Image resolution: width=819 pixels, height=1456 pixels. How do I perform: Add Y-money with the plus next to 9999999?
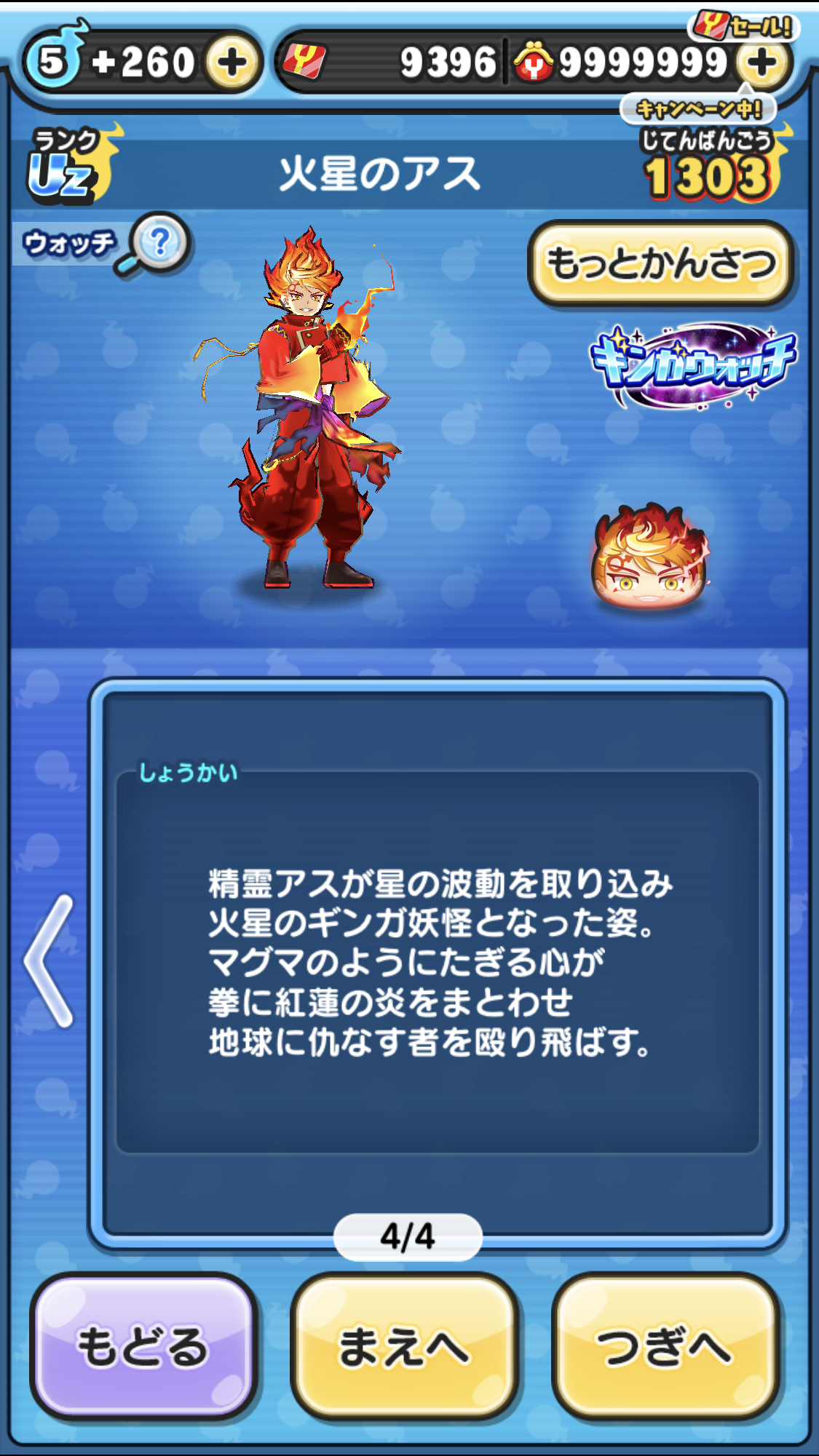(x=761, y=63)
